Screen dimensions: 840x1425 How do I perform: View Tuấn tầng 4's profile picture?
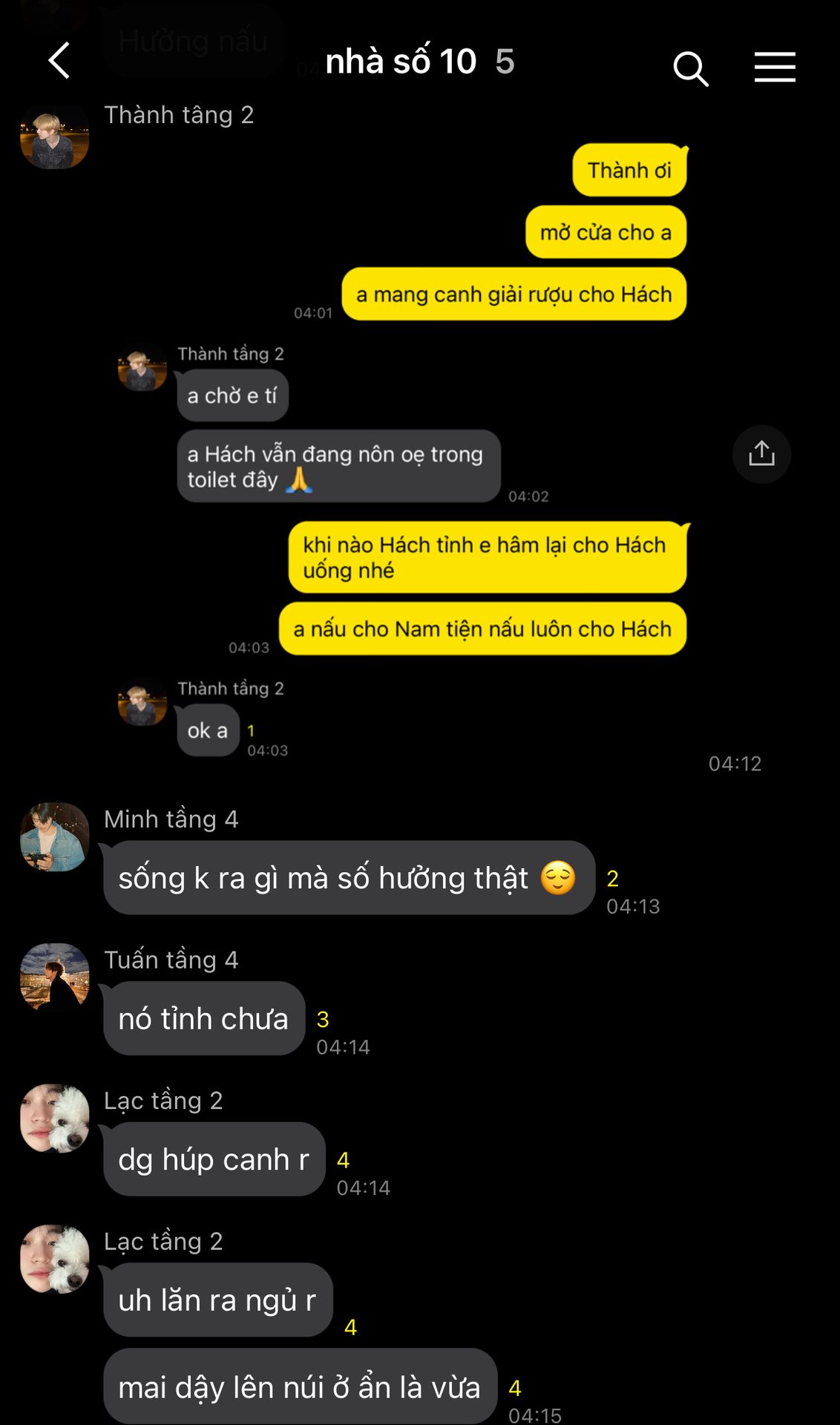(55, 977)
